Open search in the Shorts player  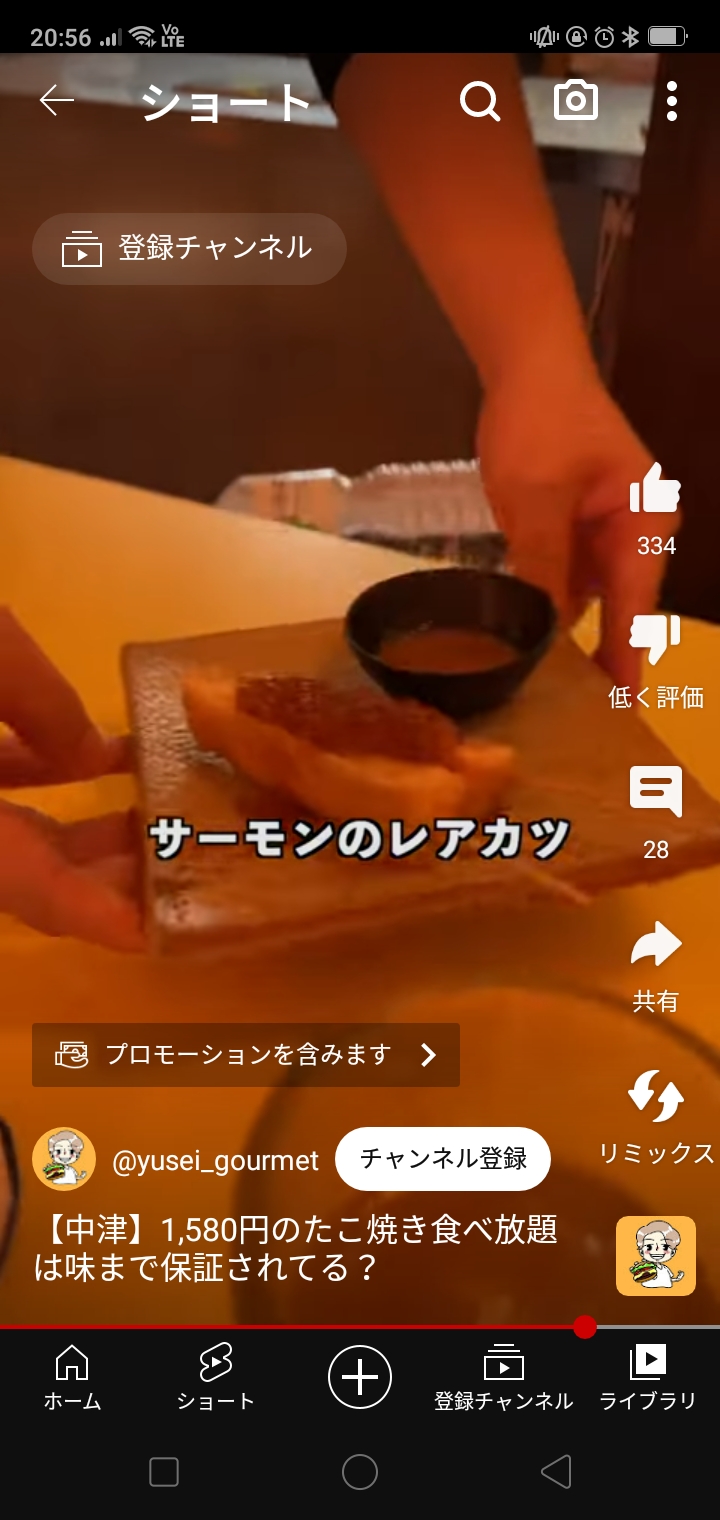coord(479,101)
